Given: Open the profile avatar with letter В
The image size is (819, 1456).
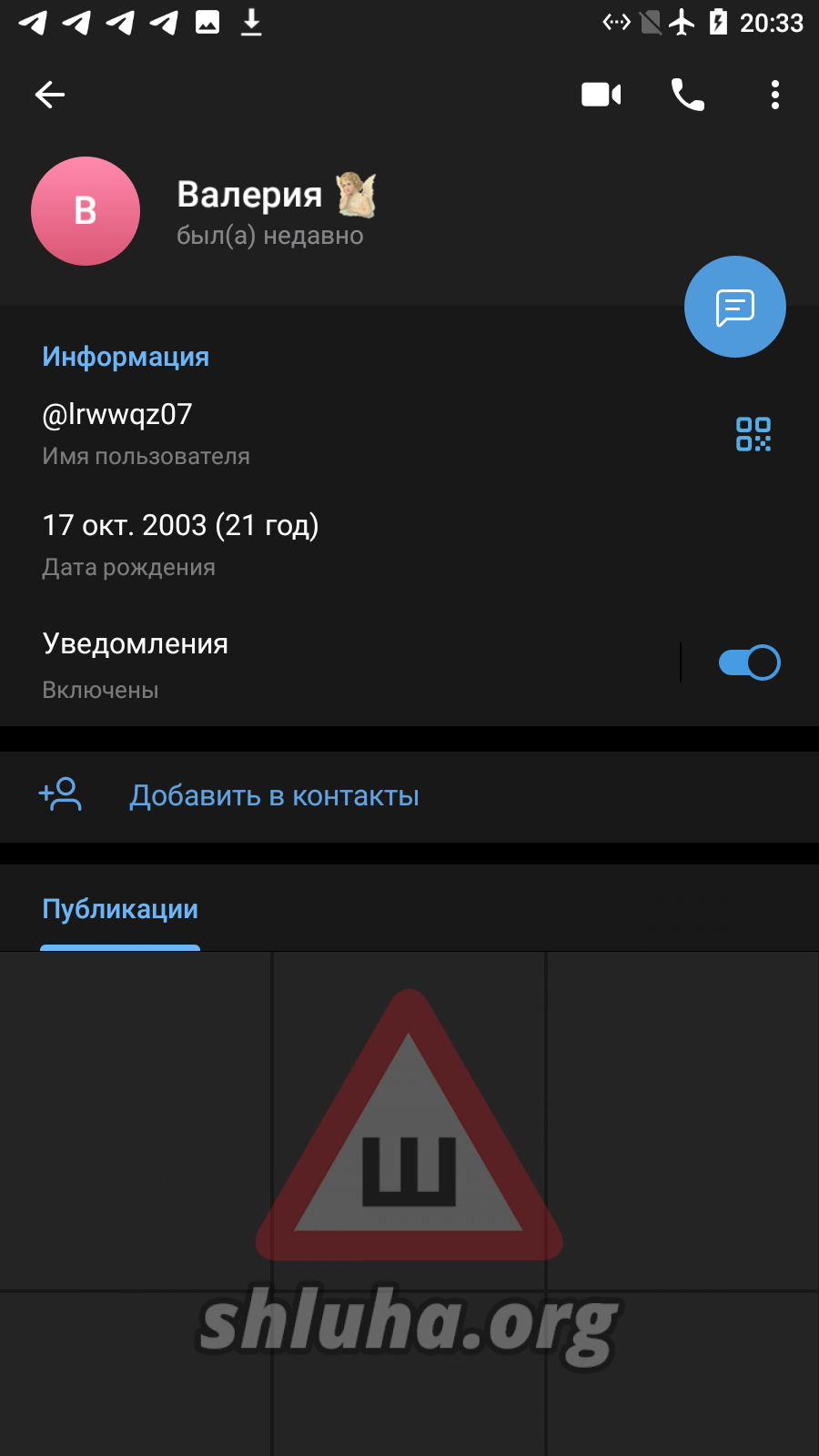Looking at the screenshot, I should [x=86, y=211].
